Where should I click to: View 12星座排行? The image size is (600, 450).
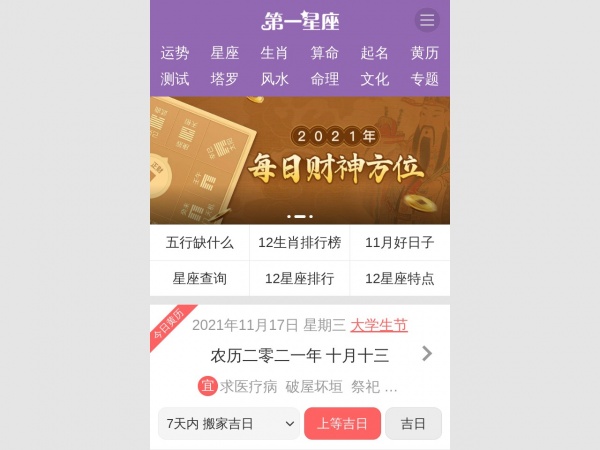[x=299, y=279]
